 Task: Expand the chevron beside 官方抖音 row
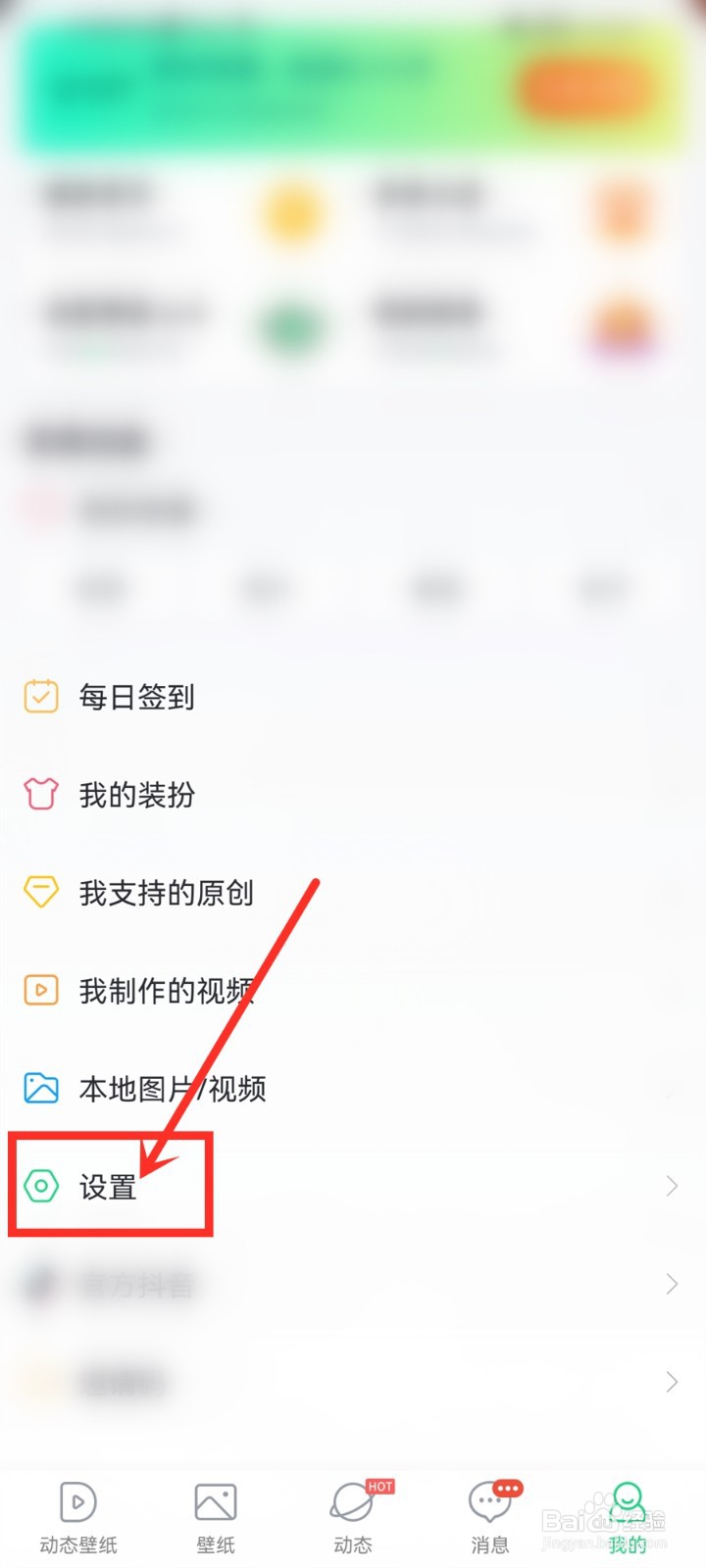click(671, 1284)
